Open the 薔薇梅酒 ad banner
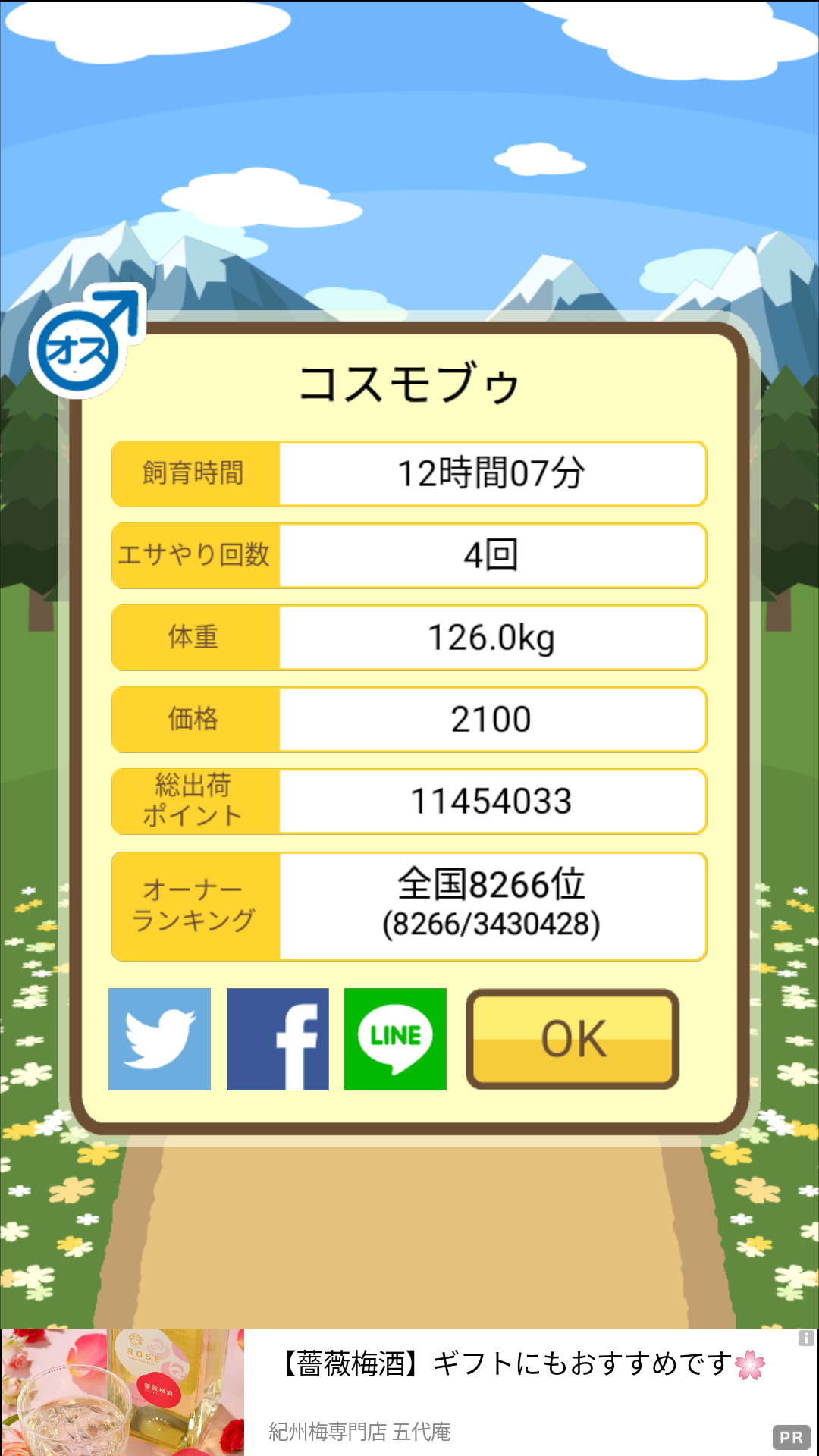The height and width of the screenshot is (1456, 819). click(x=409, y=1392)
